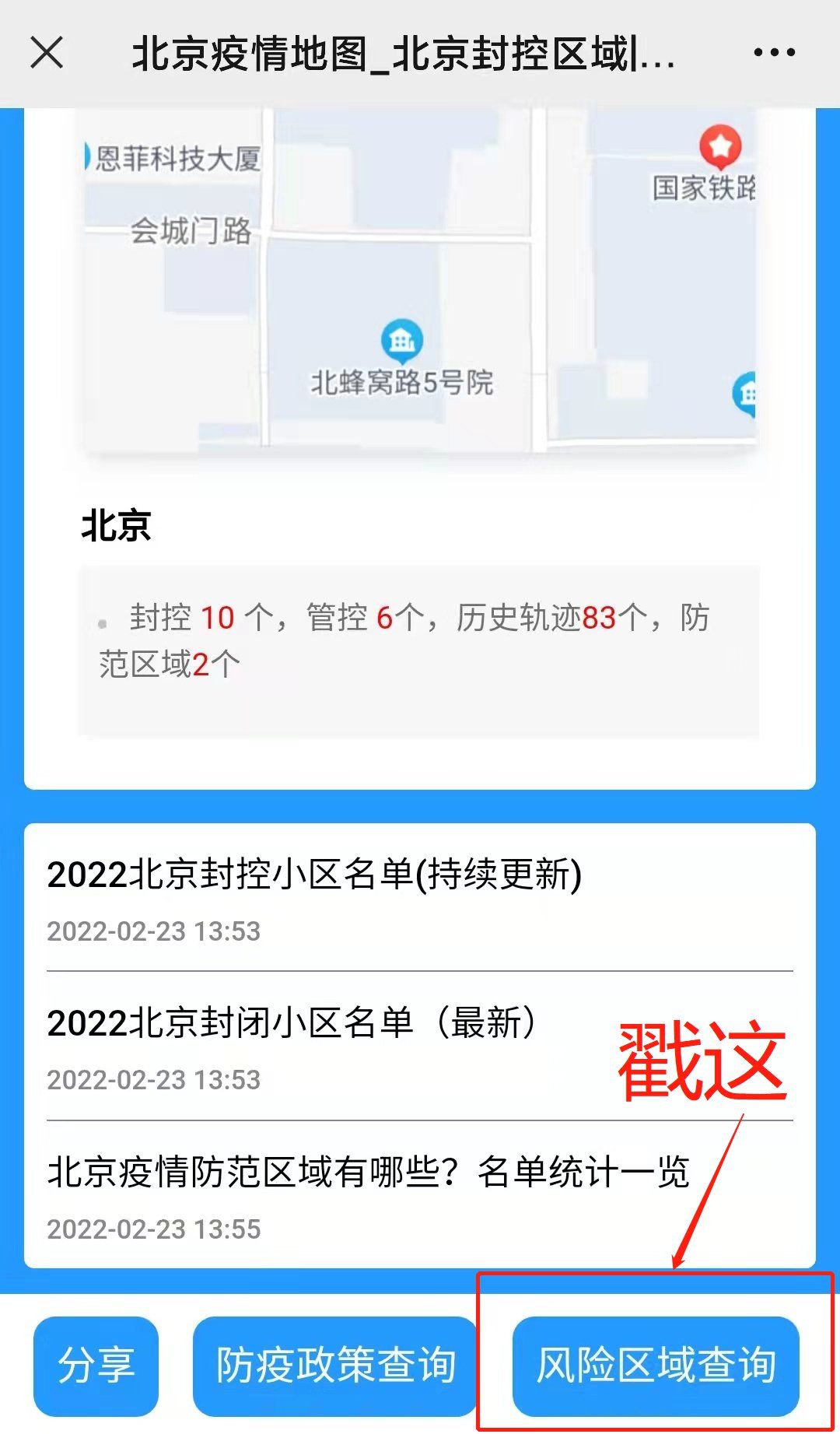
Task: Open 风险区域查询 risk area lookup
Action: pos(656,1366)
